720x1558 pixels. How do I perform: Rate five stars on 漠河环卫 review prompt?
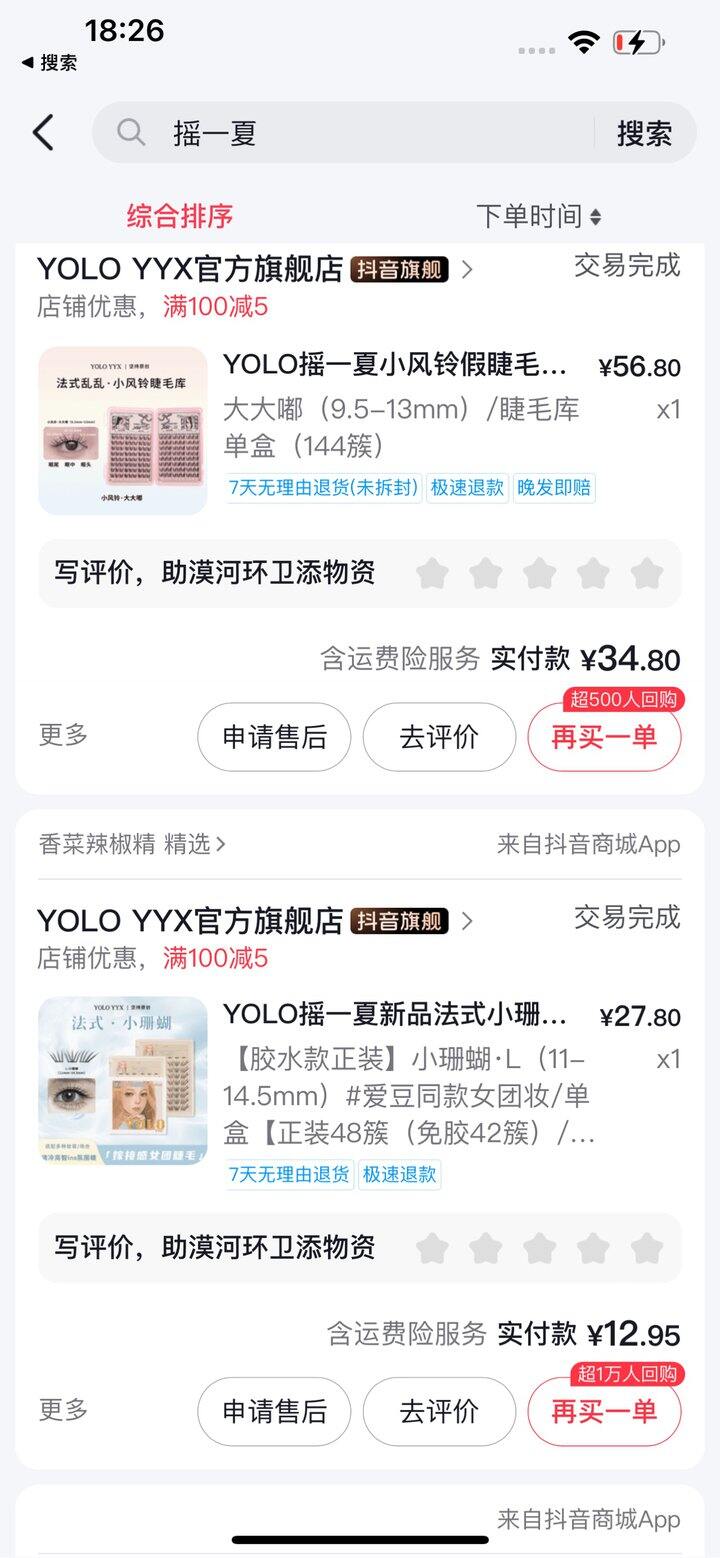(x=648, y=572)
